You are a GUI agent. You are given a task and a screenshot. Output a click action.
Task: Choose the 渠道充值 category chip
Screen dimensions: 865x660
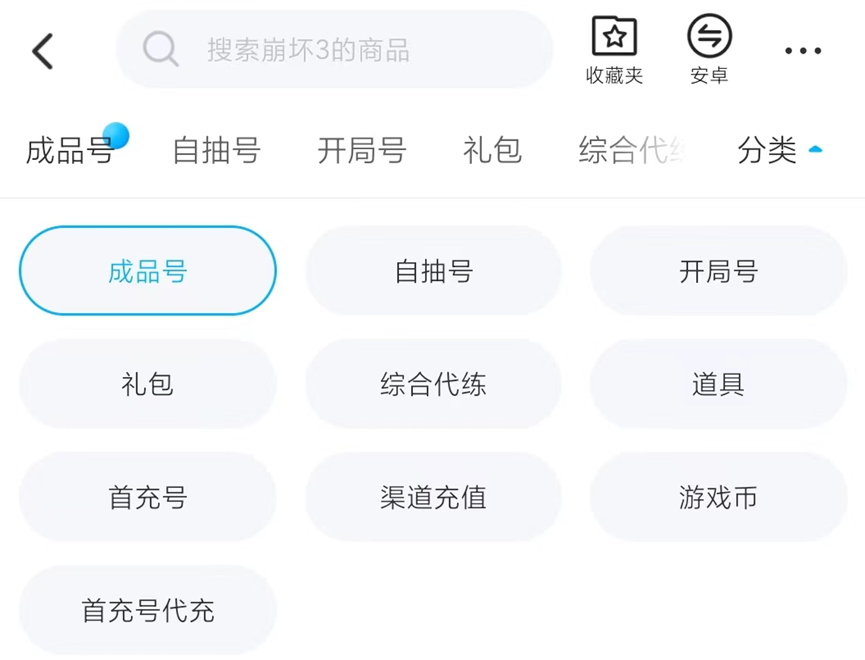click(433, 497)
